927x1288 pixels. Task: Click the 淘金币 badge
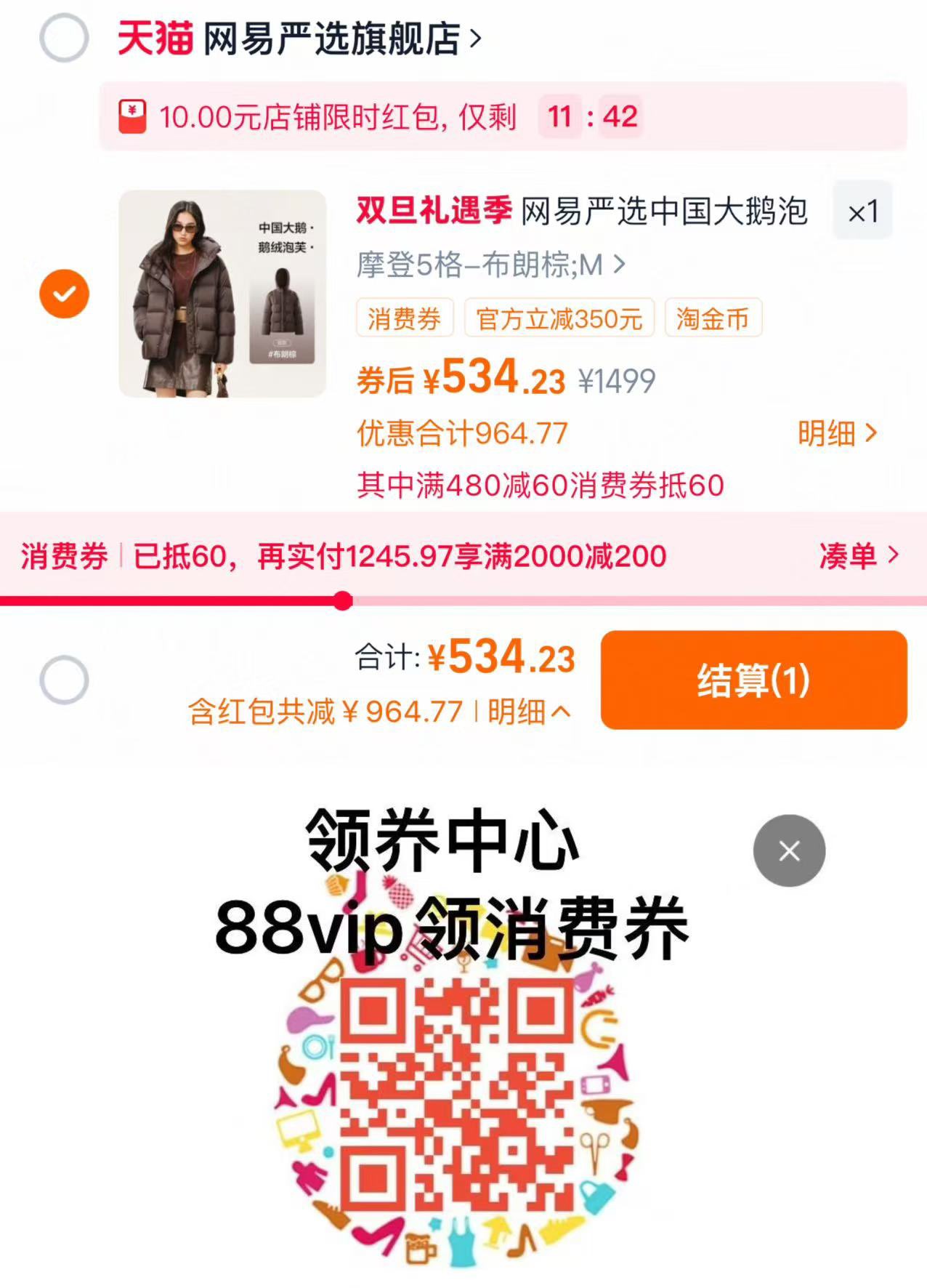(x=713, y=318)
